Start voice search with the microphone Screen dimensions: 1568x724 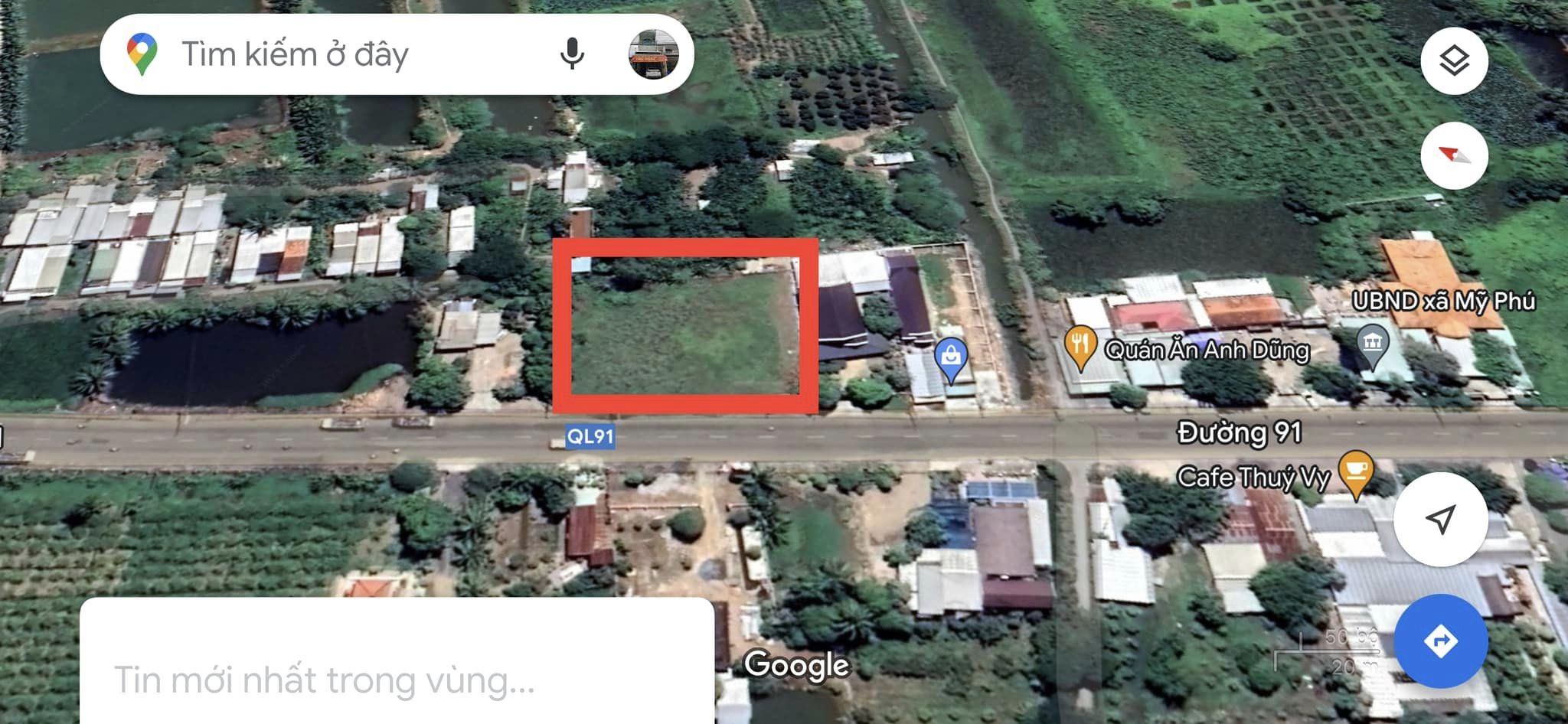click(572, 54)
